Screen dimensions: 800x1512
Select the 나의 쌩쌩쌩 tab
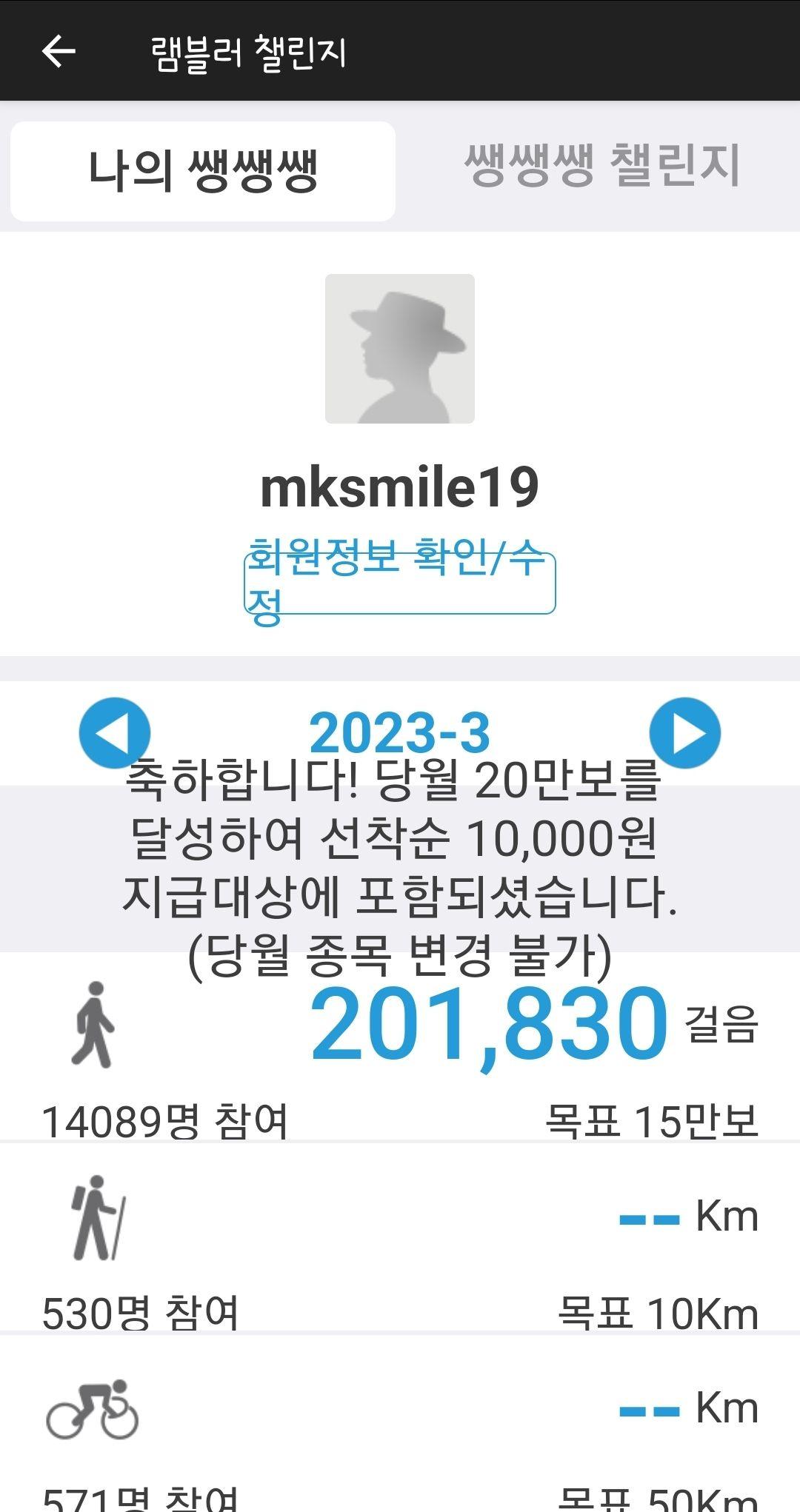pyautogui.click(x=203, y=172)
